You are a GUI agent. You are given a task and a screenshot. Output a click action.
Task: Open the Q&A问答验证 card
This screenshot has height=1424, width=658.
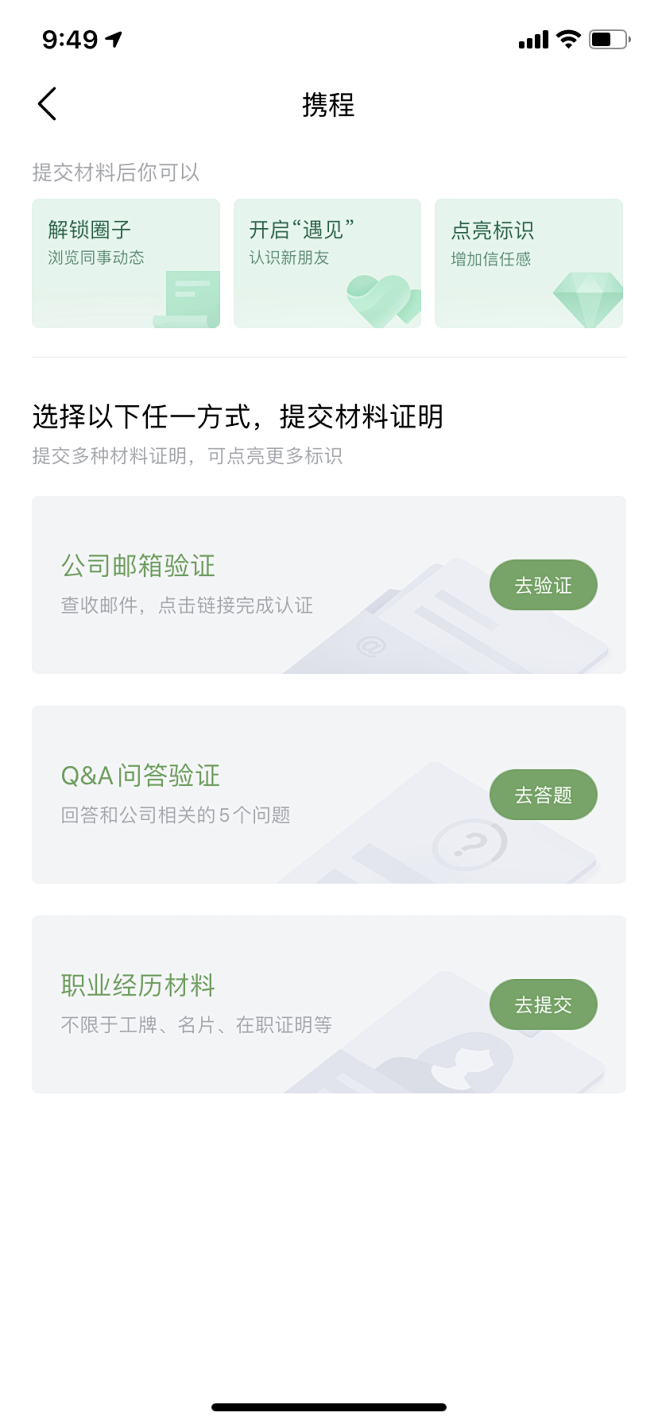tap(329, 795)
